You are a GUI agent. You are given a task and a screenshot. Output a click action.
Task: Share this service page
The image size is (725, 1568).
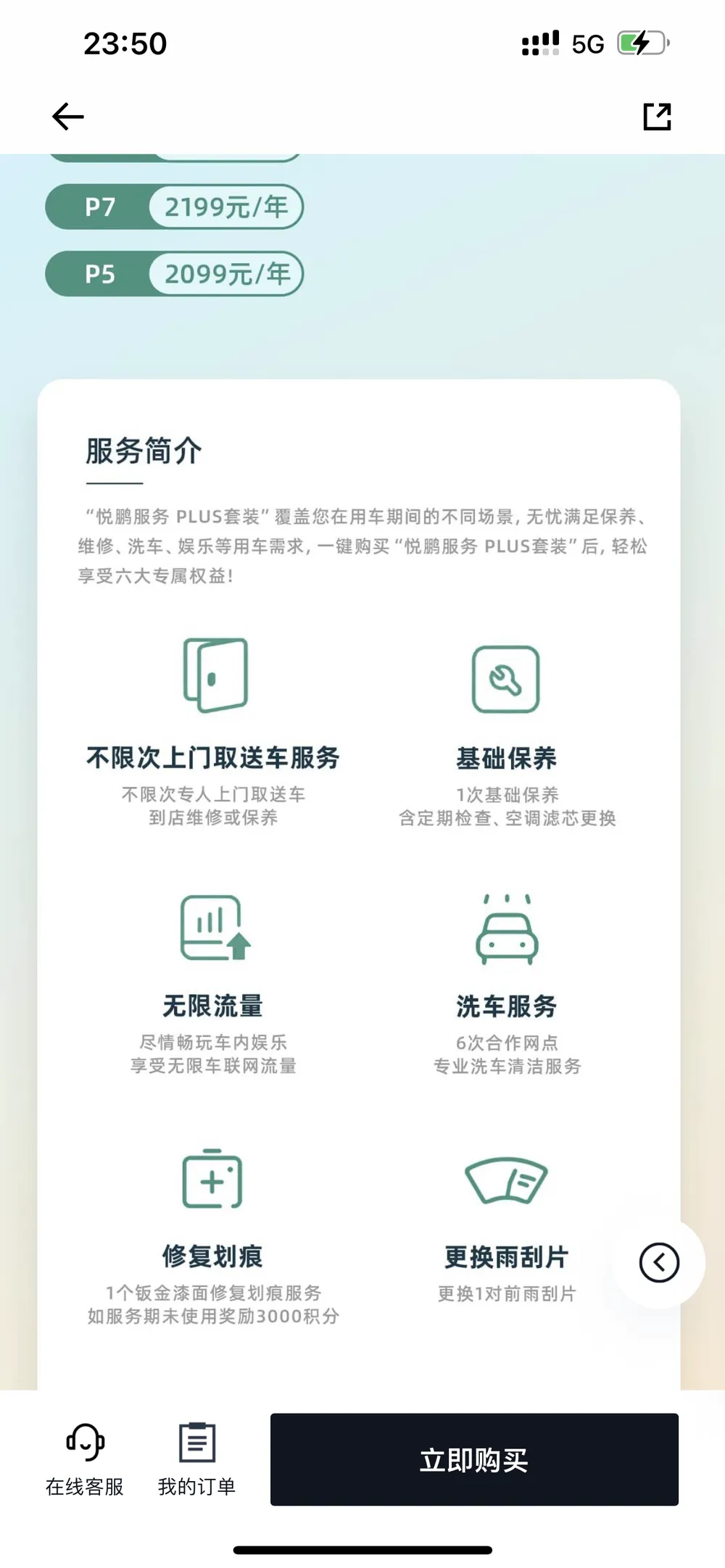click(x=657, y=117)
